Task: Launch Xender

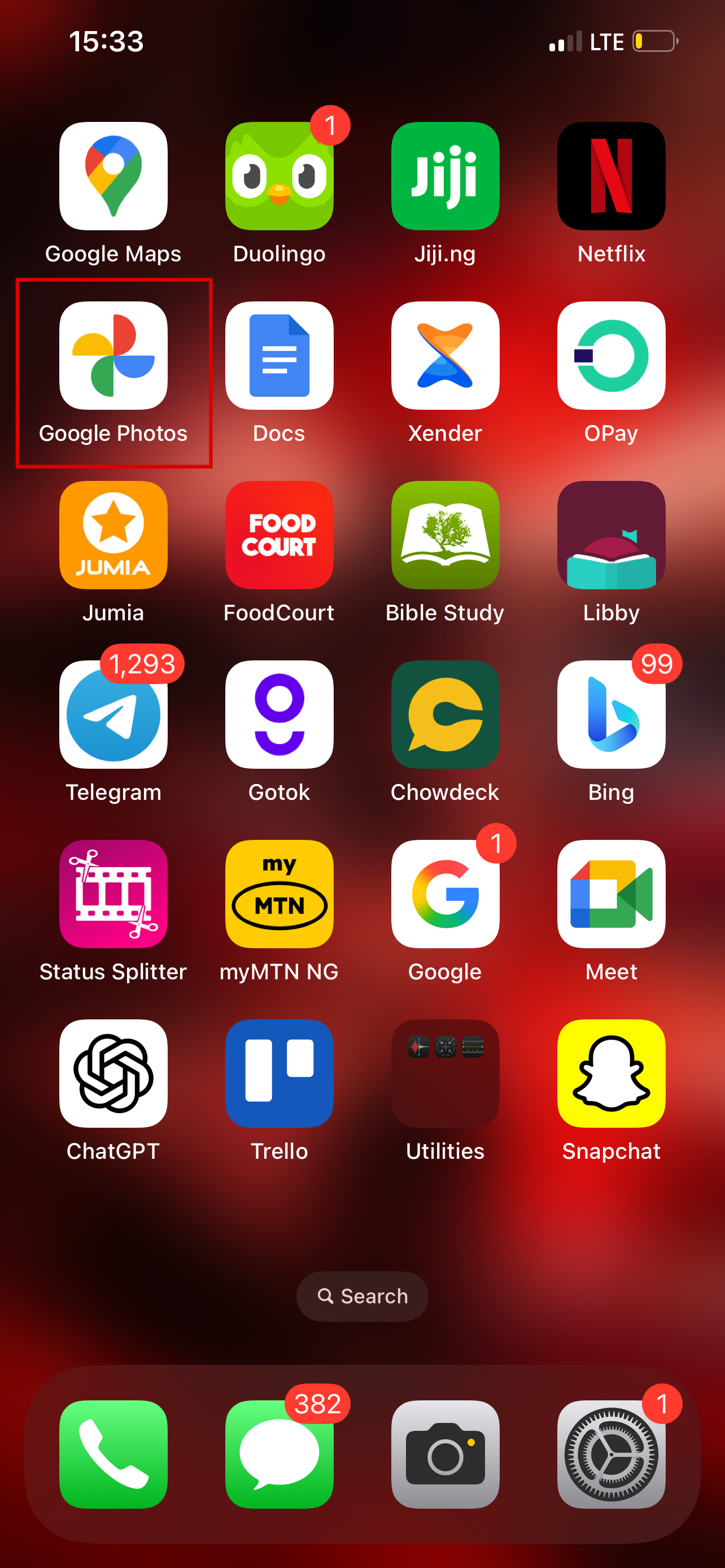Action: [x=445, y=356]
